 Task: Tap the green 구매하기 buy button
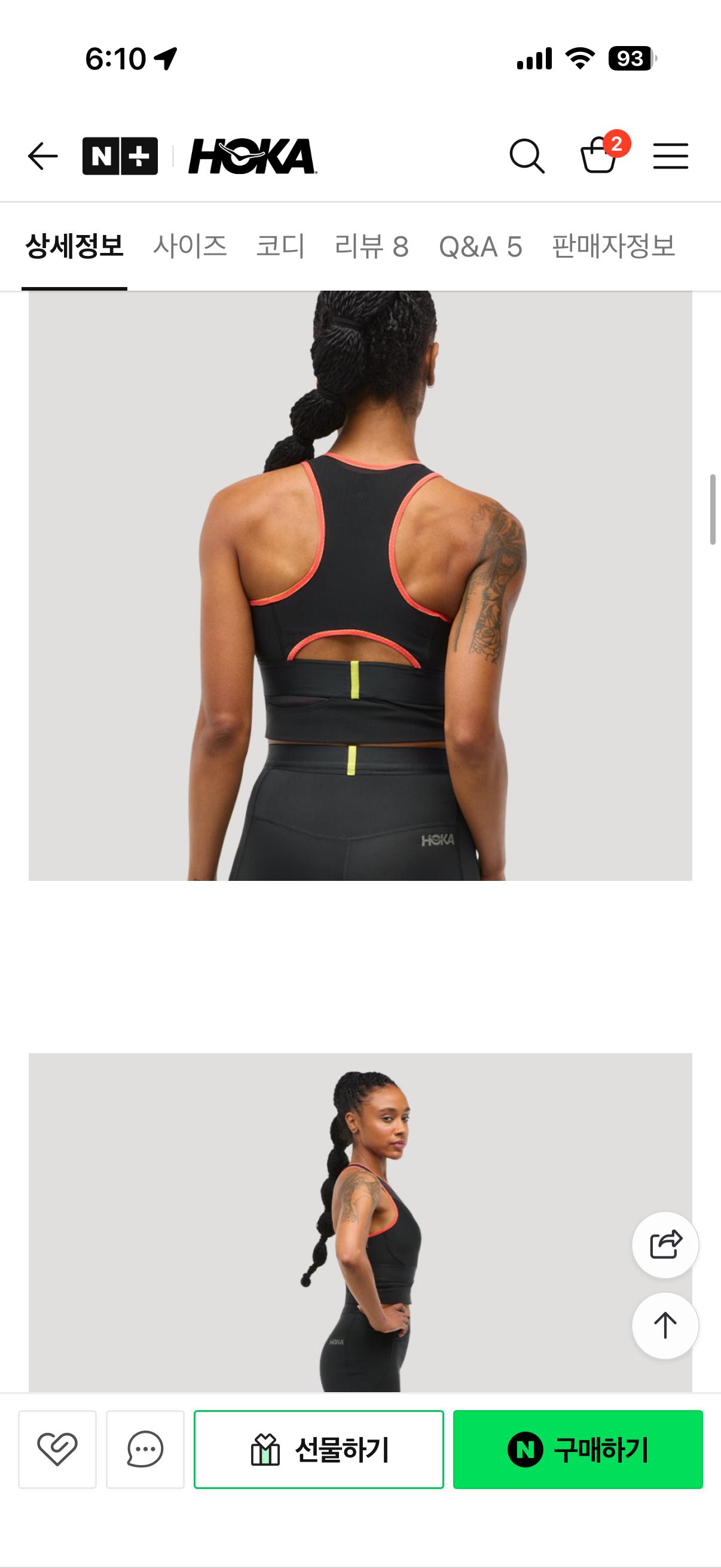point(578,1450)
